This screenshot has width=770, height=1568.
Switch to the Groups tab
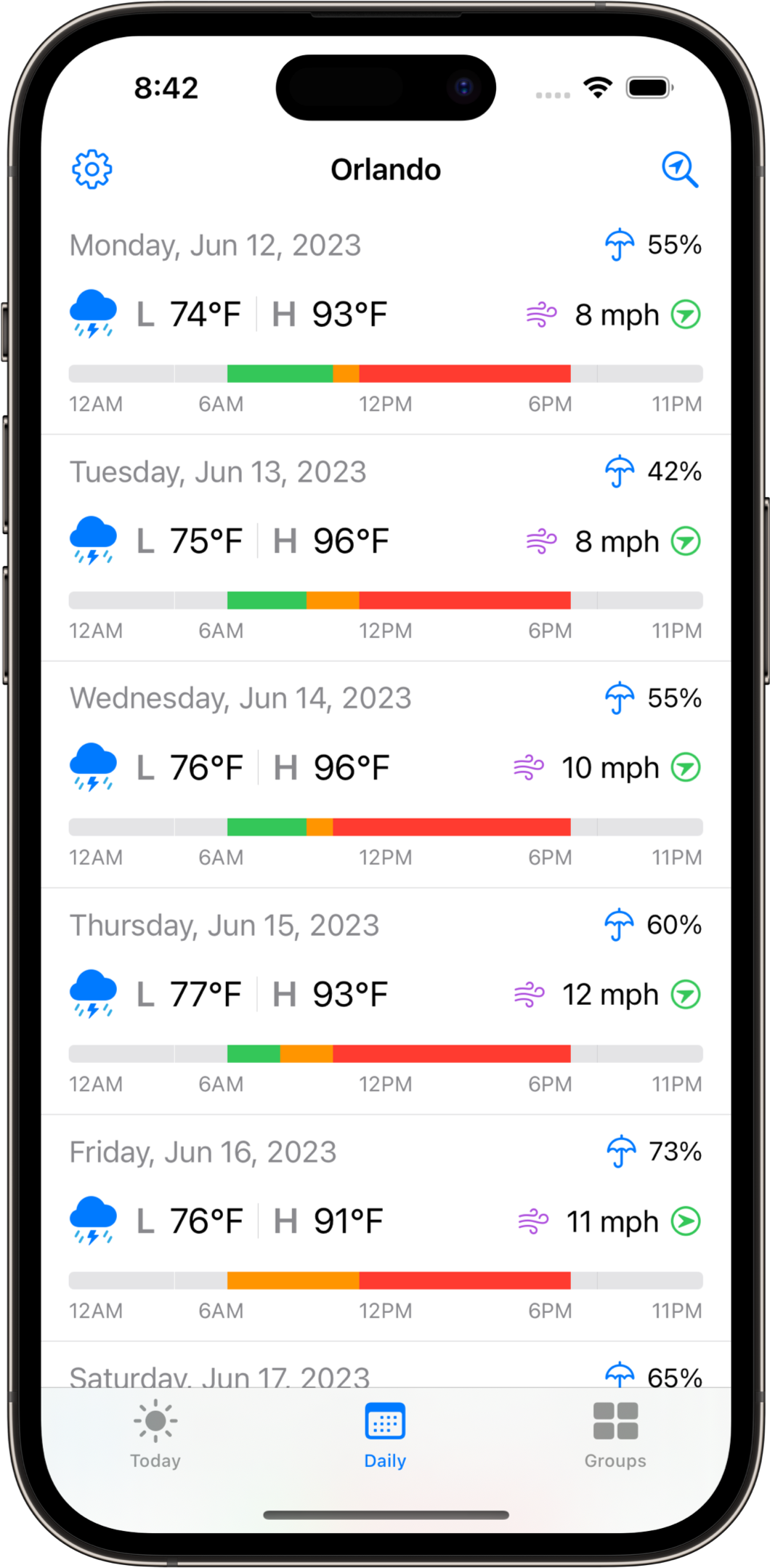pos(615,1435)
